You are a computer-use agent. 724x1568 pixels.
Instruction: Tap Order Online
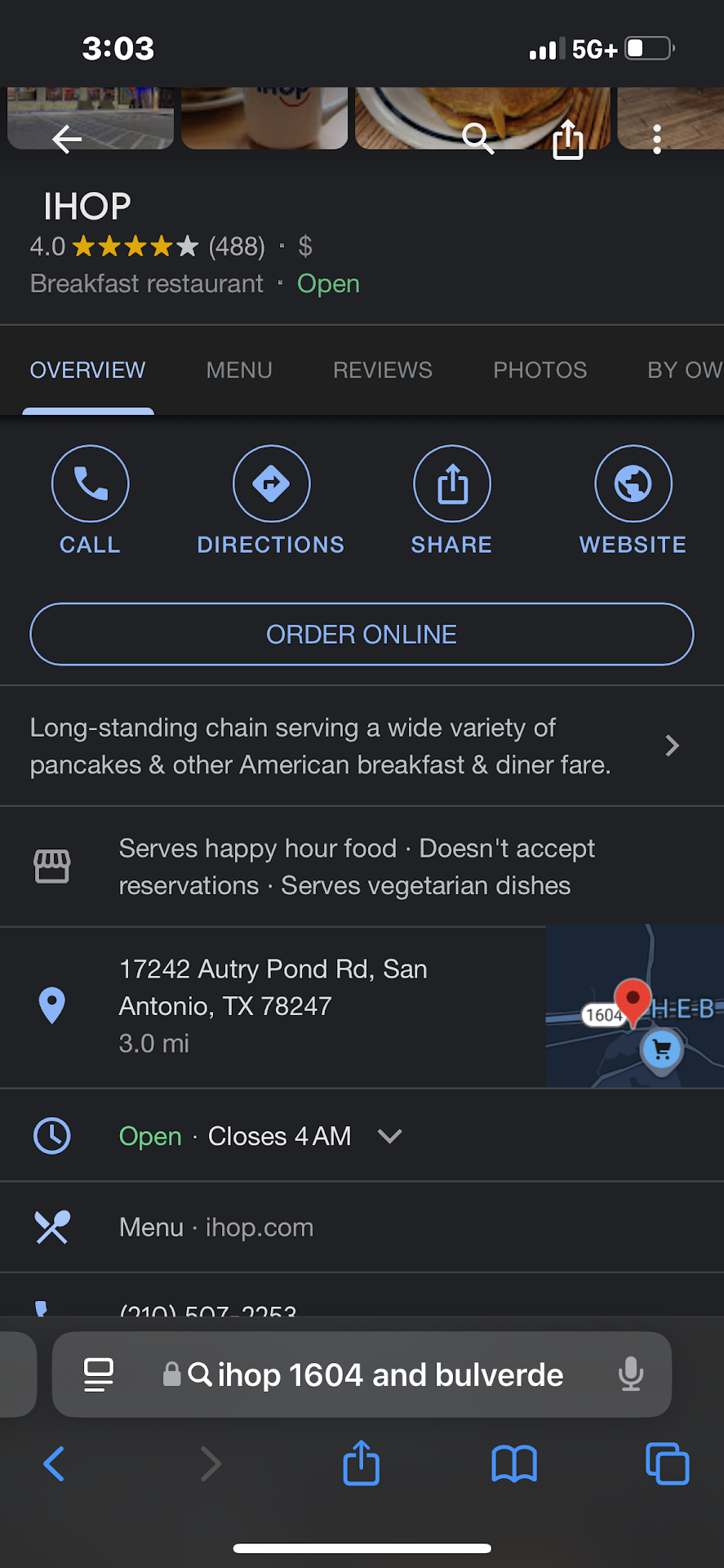pyautogui.click(x=362, y=635)
